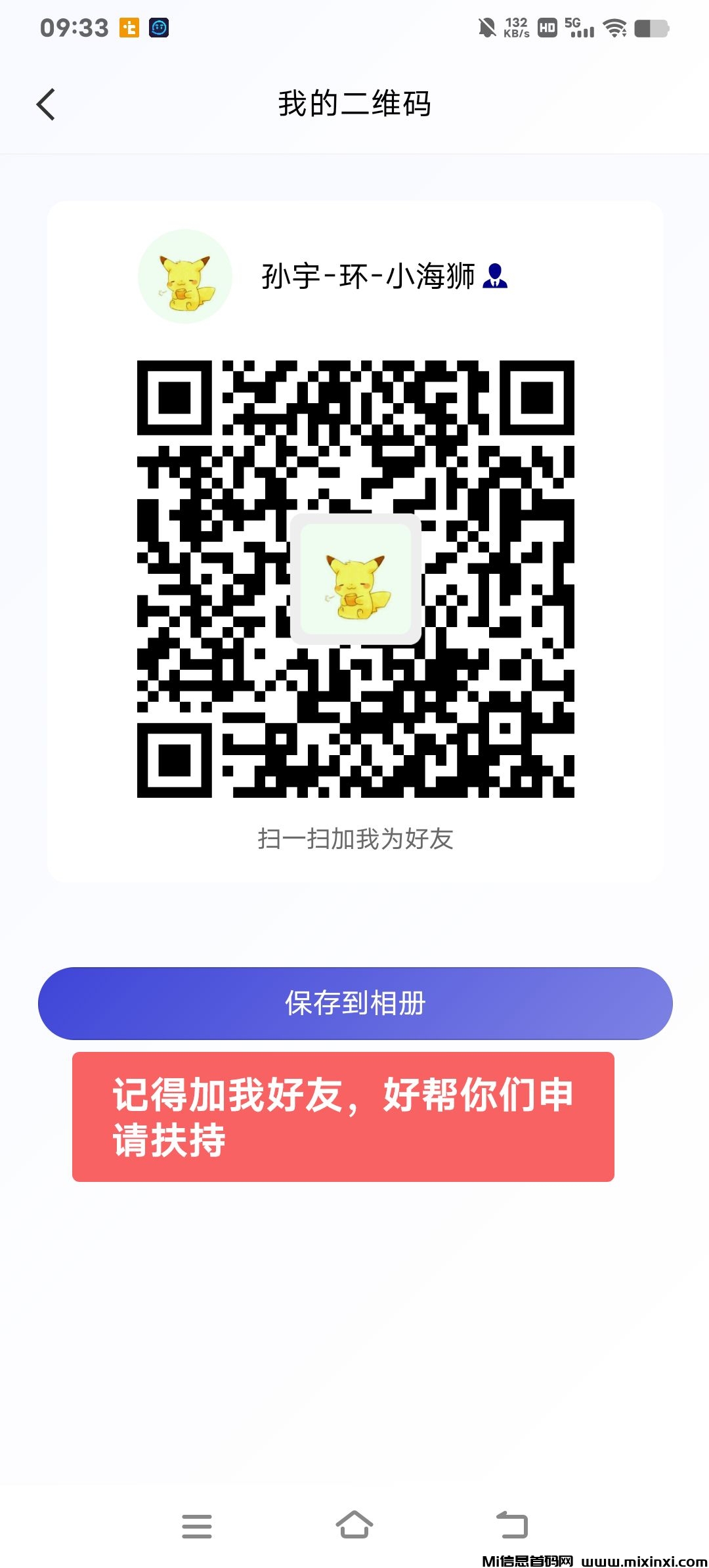Tap the muted notification bell icon

(x=486, y=28)
